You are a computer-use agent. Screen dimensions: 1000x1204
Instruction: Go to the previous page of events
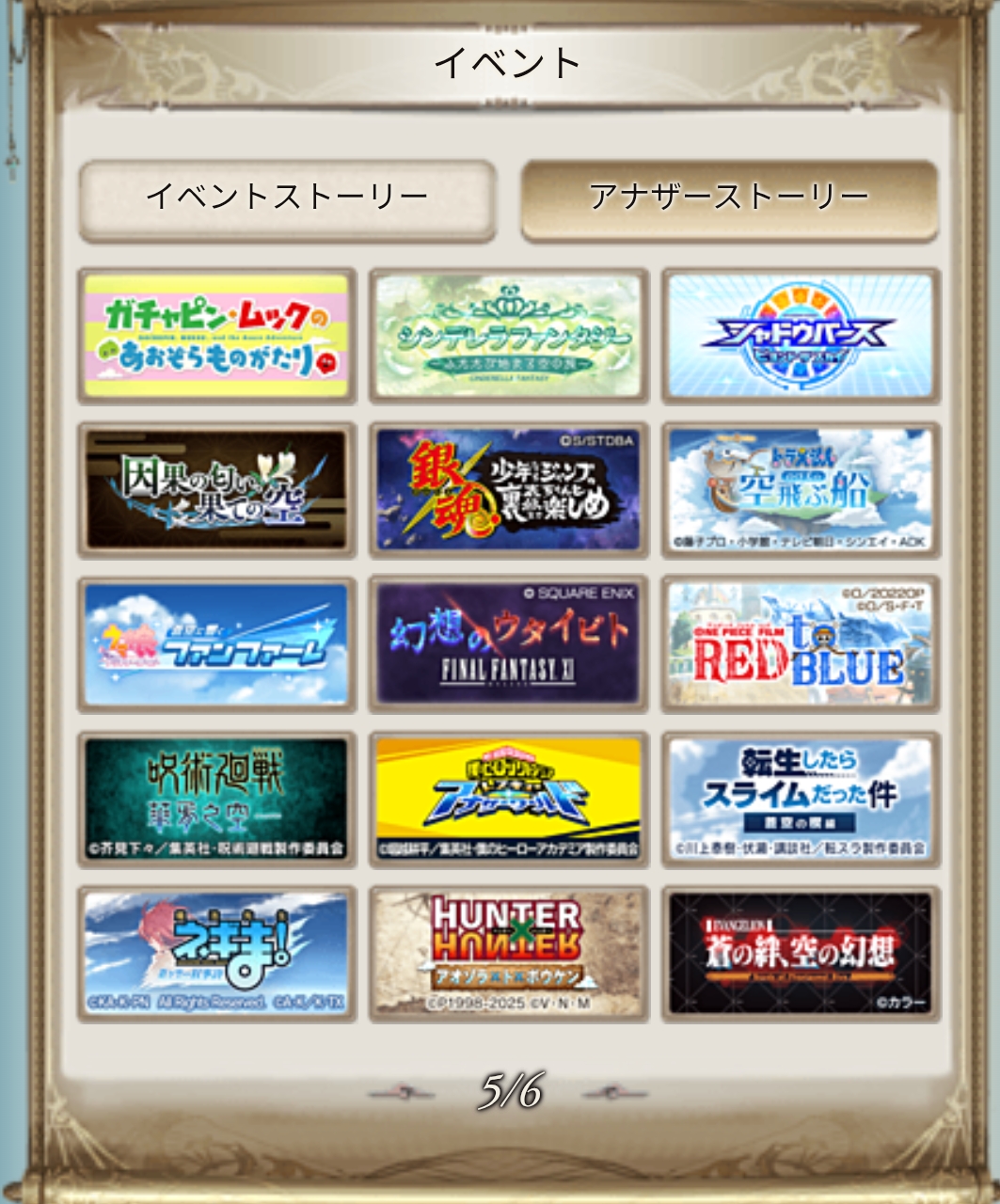[x=402, y=1093]
